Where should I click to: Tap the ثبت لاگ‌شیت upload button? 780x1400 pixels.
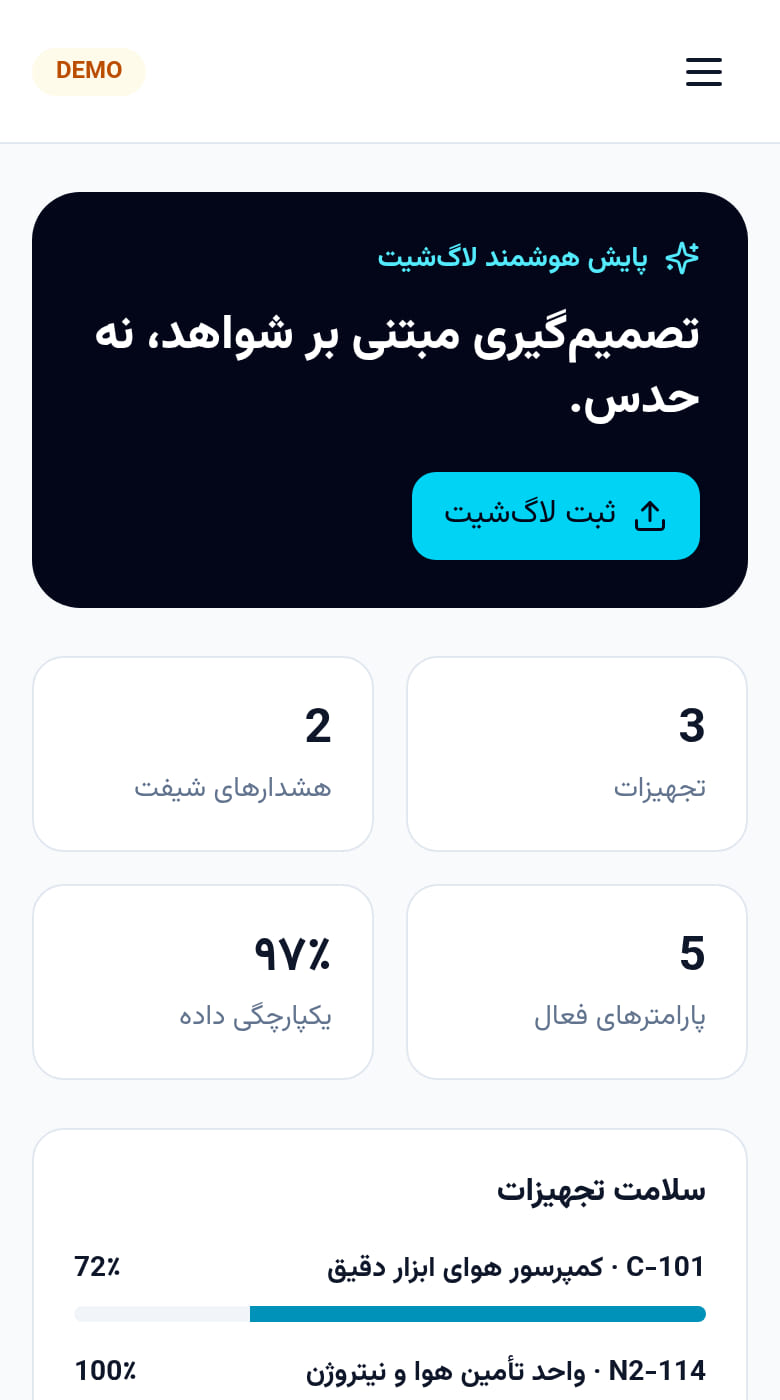click(x=556, y=516)
